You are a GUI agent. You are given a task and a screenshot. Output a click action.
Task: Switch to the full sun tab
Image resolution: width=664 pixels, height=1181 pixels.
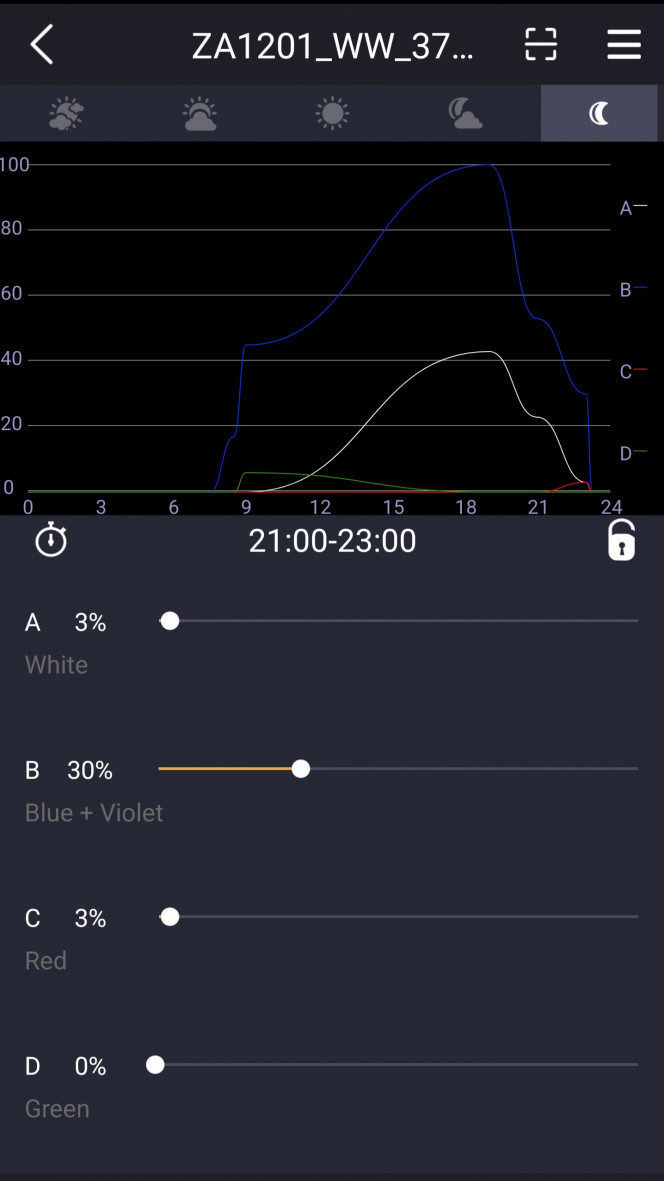pyautogui.click(x=332, y=114)
